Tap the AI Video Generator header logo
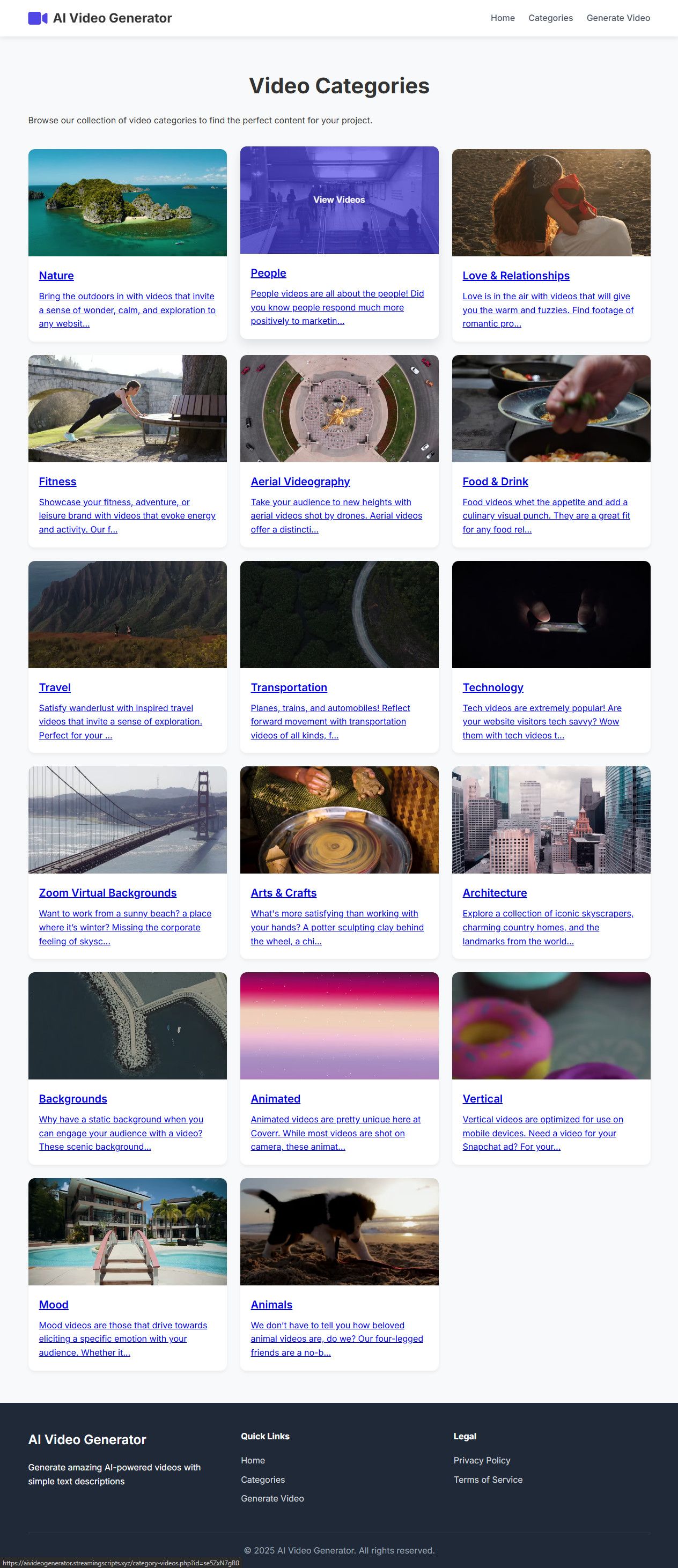The width and height of the screenshot is (678, 1568). click(x=100, y=18)
